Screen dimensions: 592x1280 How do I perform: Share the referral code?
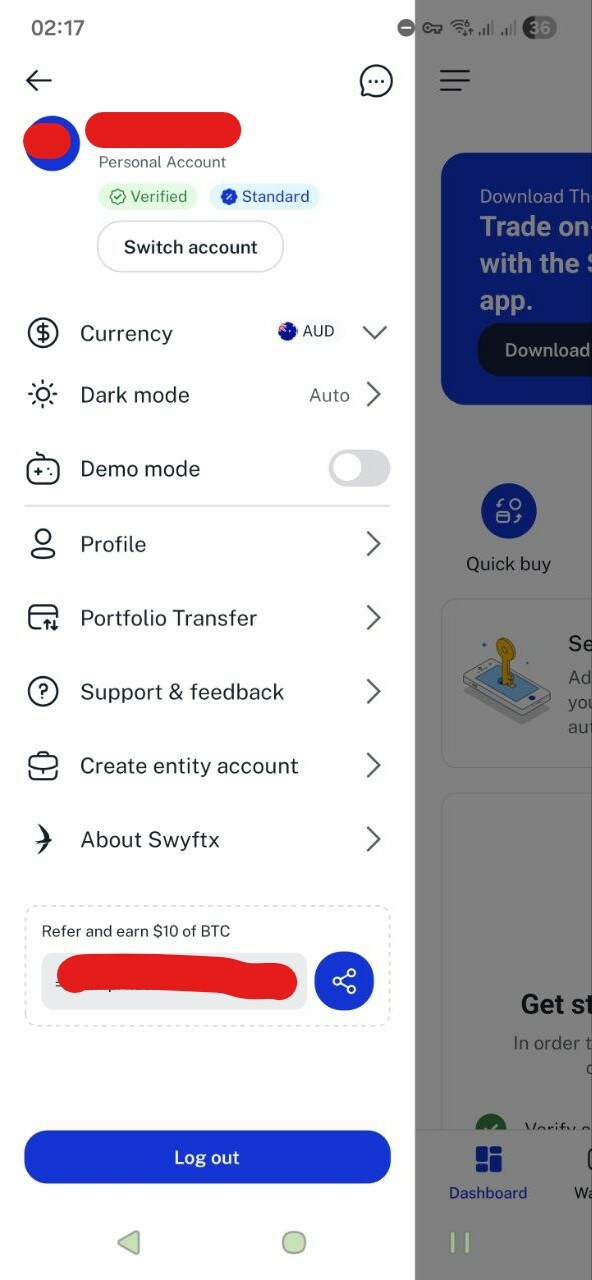(x=344, y=981)
